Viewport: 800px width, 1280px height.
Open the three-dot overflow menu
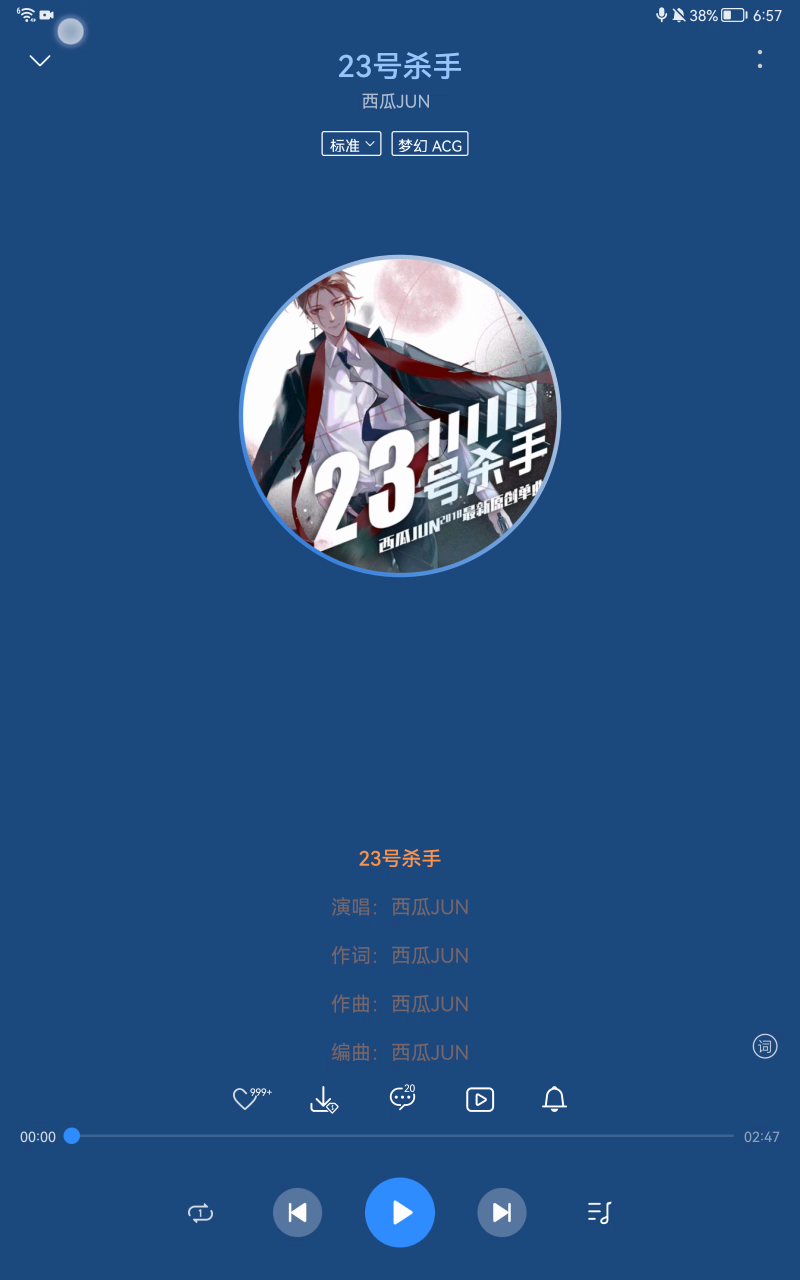[760, 60]
